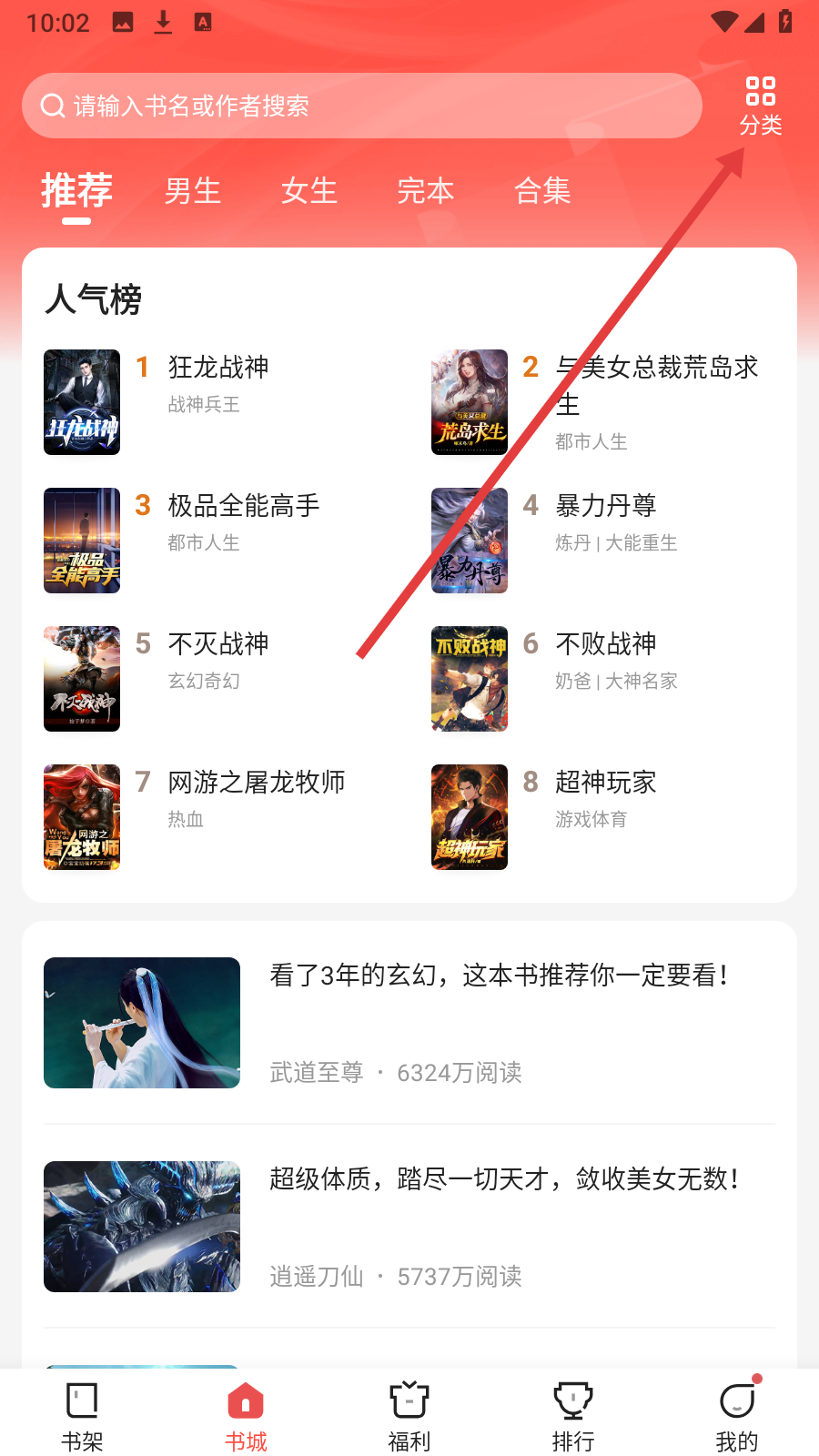The width and height of the screenshot is (819, 1456).
Task: Open the 逍遥刀仙 recommendation card
Action: pyautogui.click(x=409, y=1227)
